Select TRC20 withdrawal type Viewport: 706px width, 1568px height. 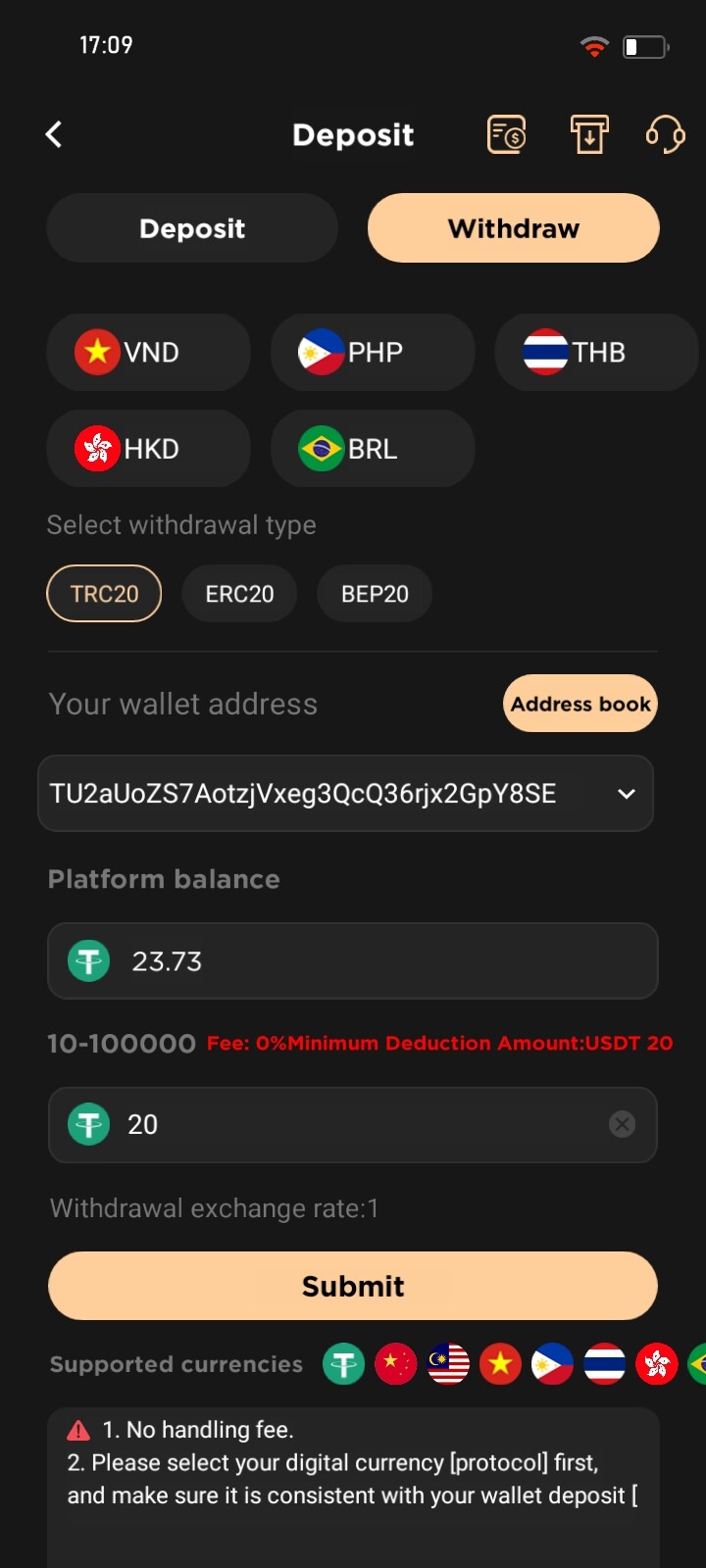tap(104, 594)
